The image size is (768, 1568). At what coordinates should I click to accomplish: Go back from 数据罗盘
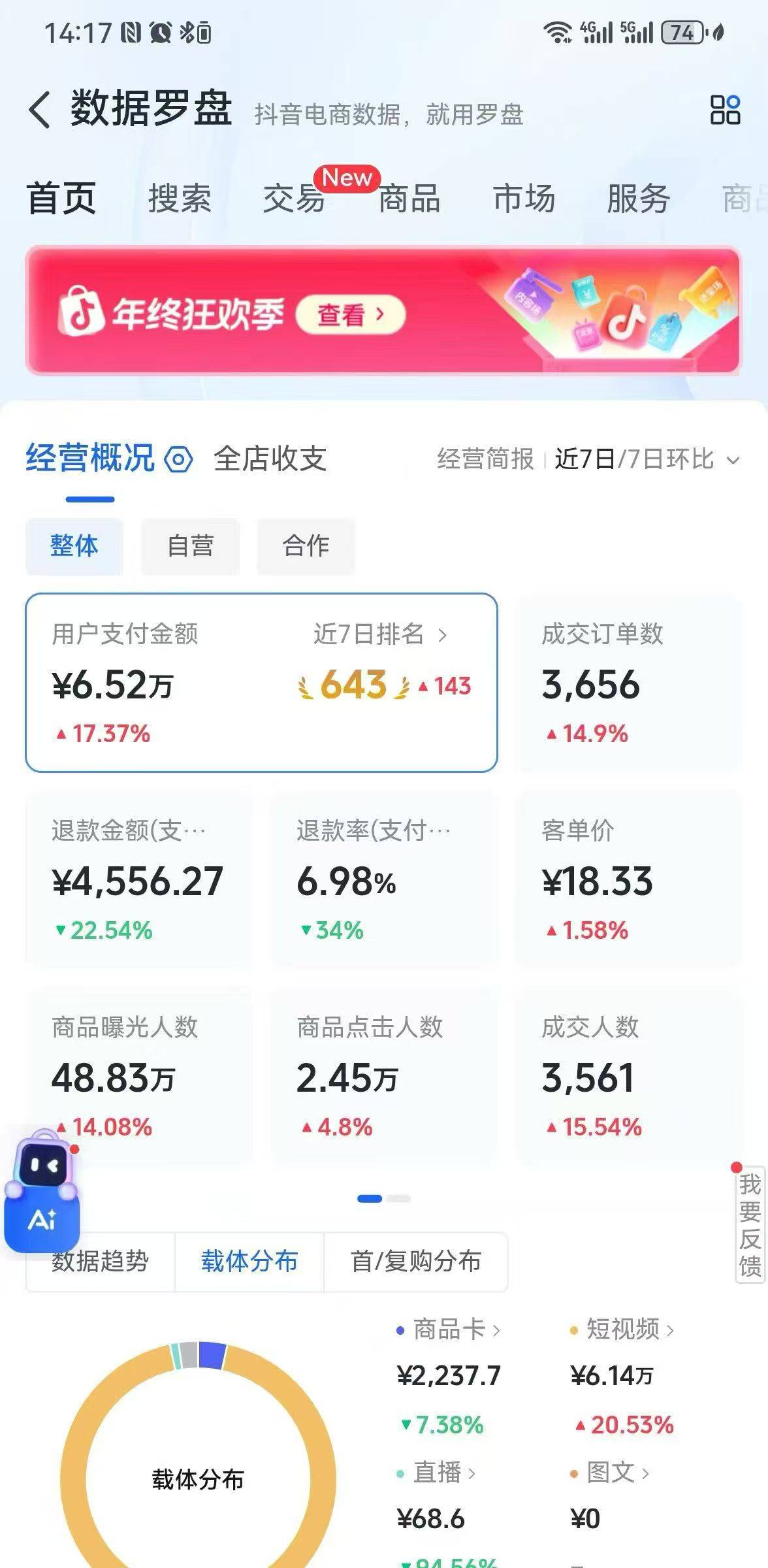[x=39, y=109]
